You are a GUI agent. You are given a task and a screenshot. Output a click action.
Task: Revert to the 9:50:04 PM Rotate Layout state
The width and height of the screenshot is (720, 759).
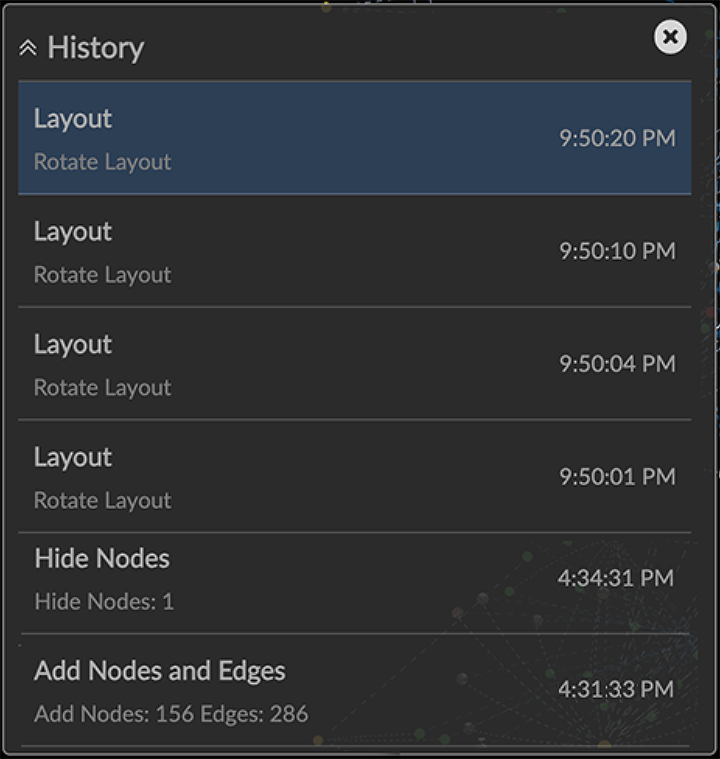pyautogui.click(x=355, y=365)
